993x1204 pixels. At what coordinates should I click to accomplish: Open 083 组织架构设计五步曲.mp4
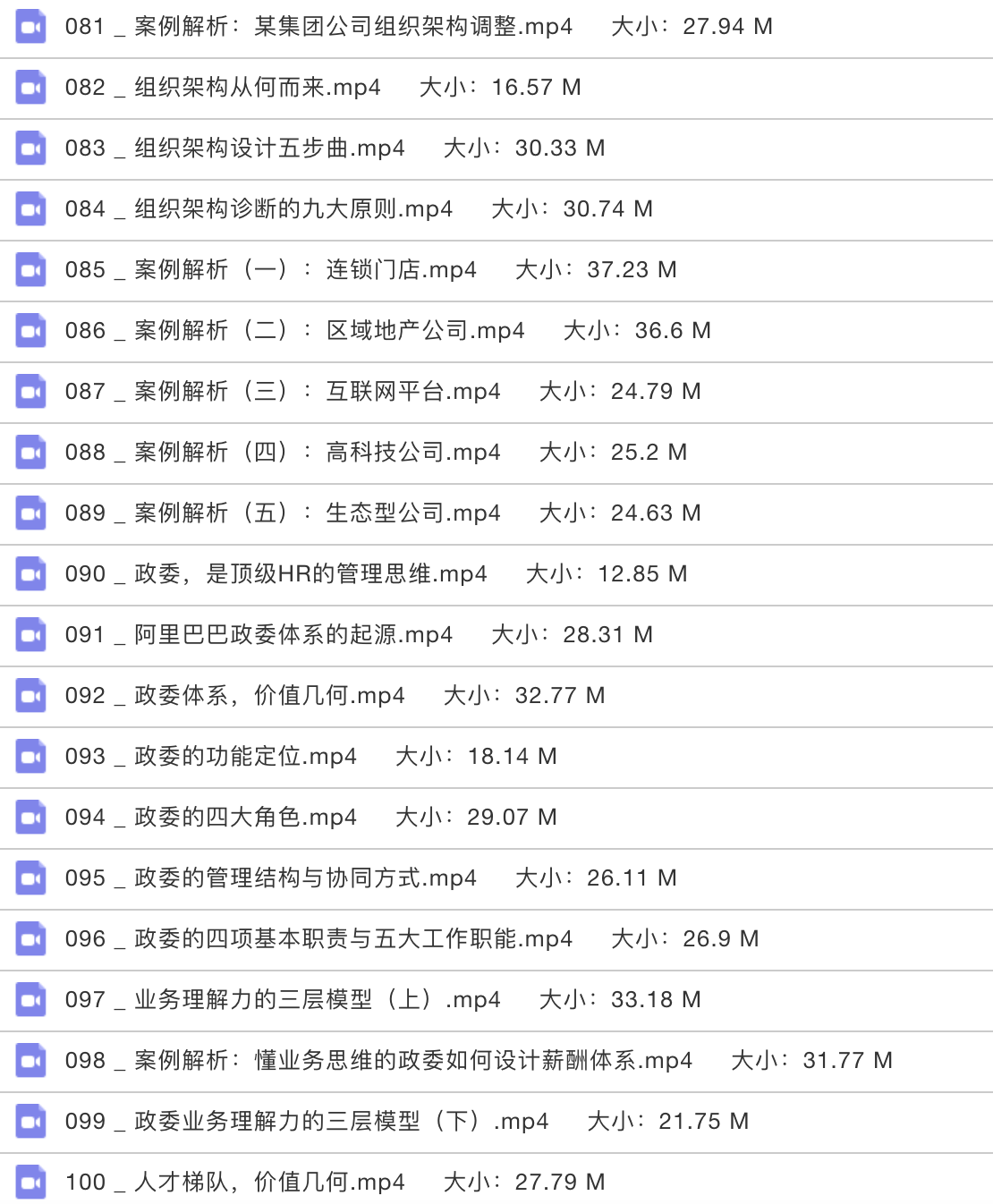click(x=233, y=148)
